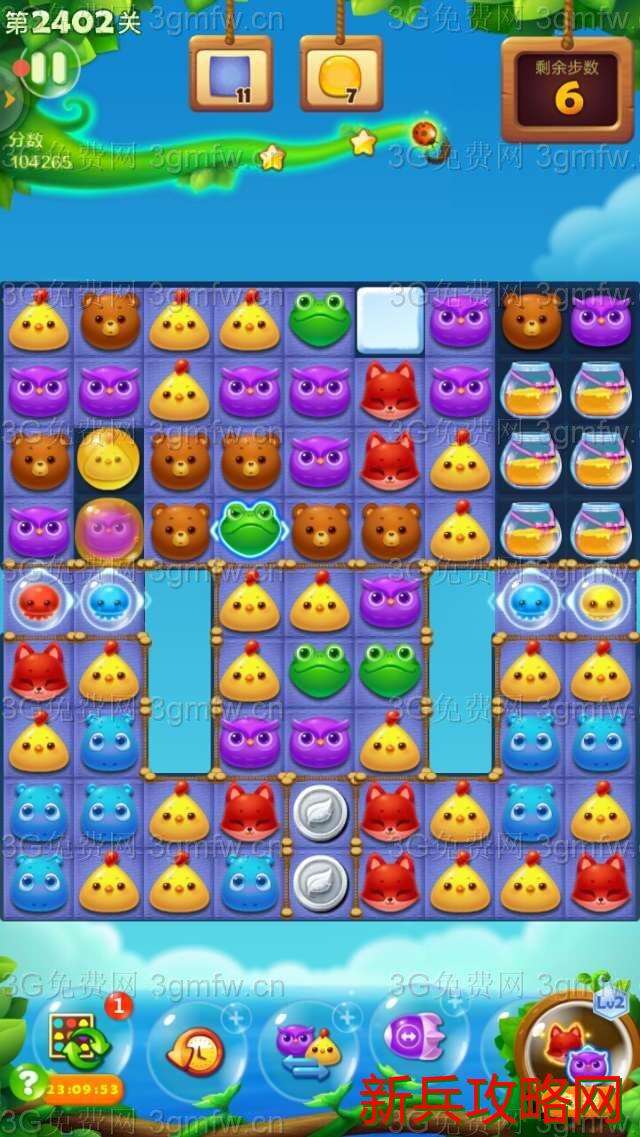Screen dimensions: 640x1137
Task: Select the upper silver leaf coin tile
Action: coord(320,814)
